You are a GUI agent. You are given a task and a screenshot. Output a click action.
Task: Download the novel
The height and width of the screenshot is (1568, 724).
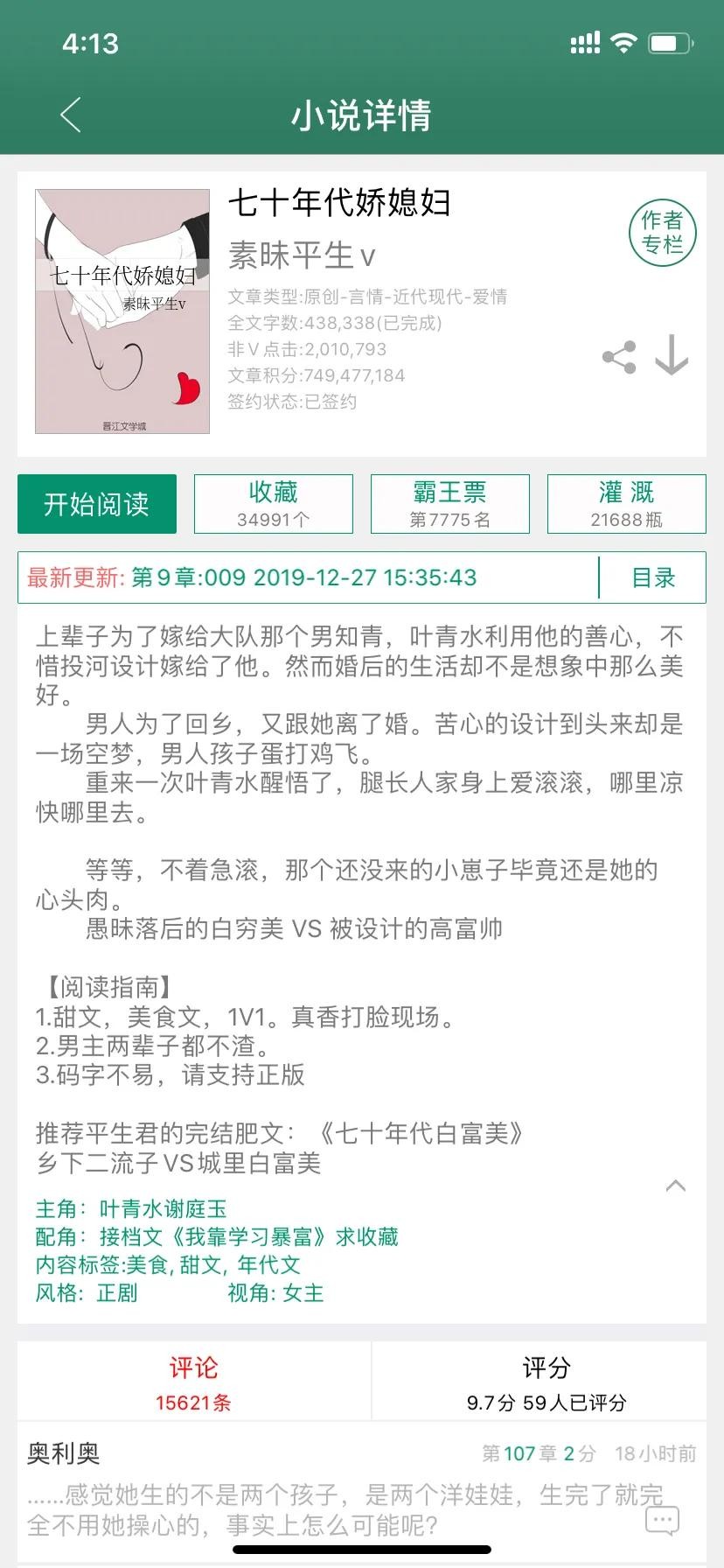tap(672, 355)
